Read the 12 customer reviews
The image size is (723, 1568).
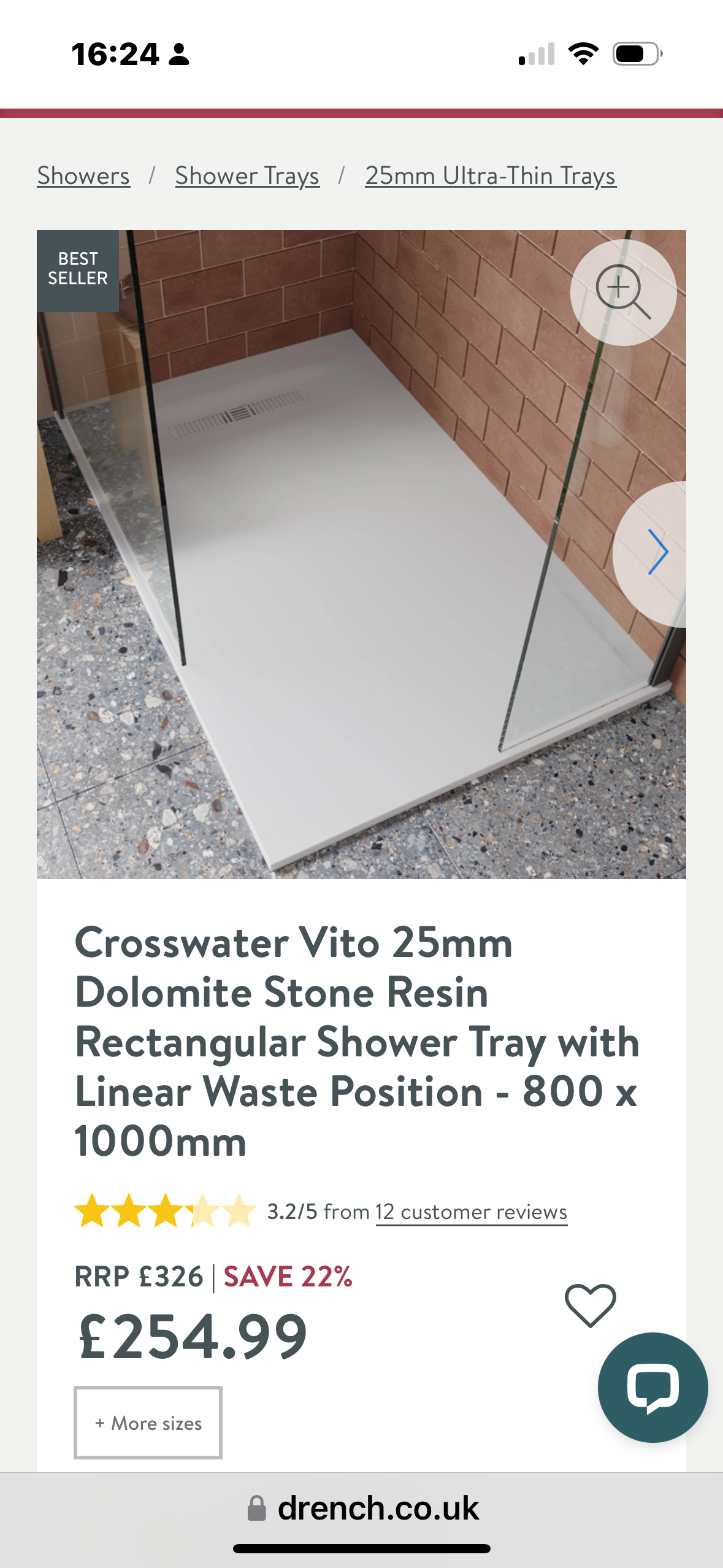(x=472, y=1212)
